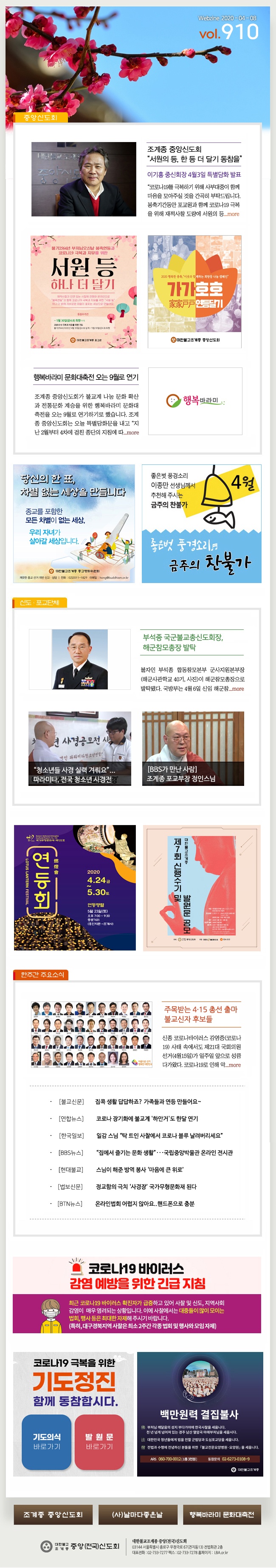The height and width of the screenshot is (1568, 276).
Task: Read more about 부석종 해군참모총장 발탁
Action: coord(238,689)
